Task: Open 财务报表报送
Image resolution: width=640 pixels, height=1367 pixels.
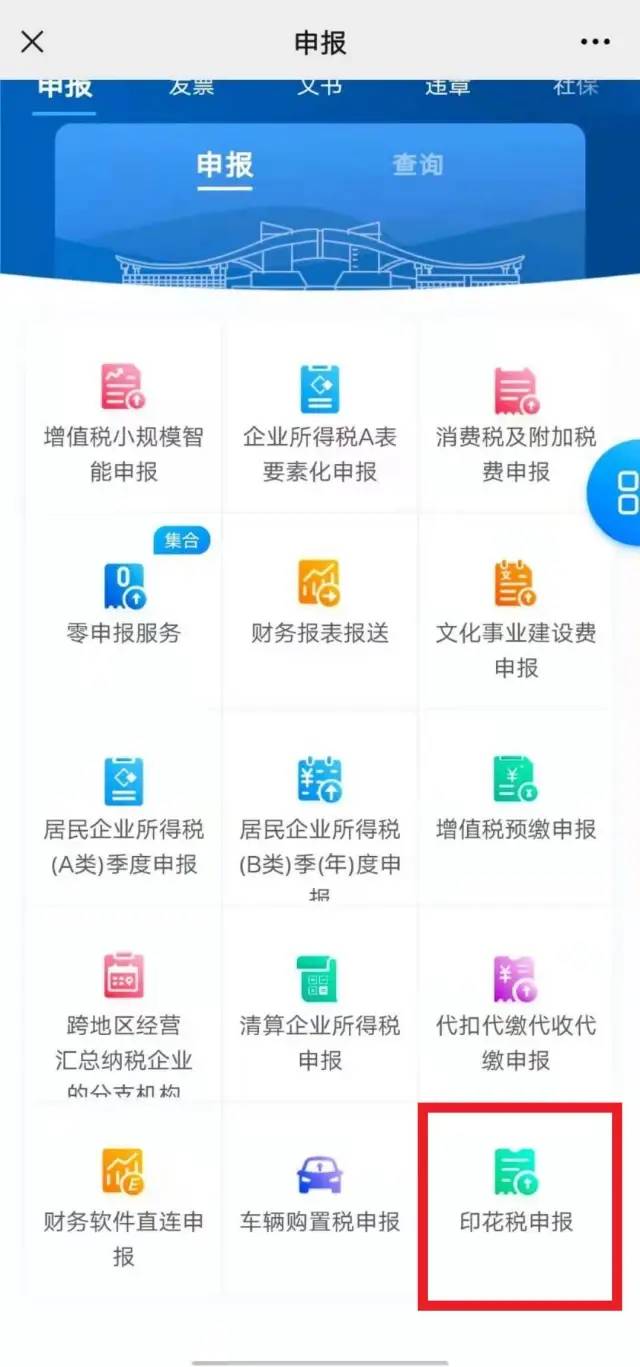Action: (x=320, y=614)
